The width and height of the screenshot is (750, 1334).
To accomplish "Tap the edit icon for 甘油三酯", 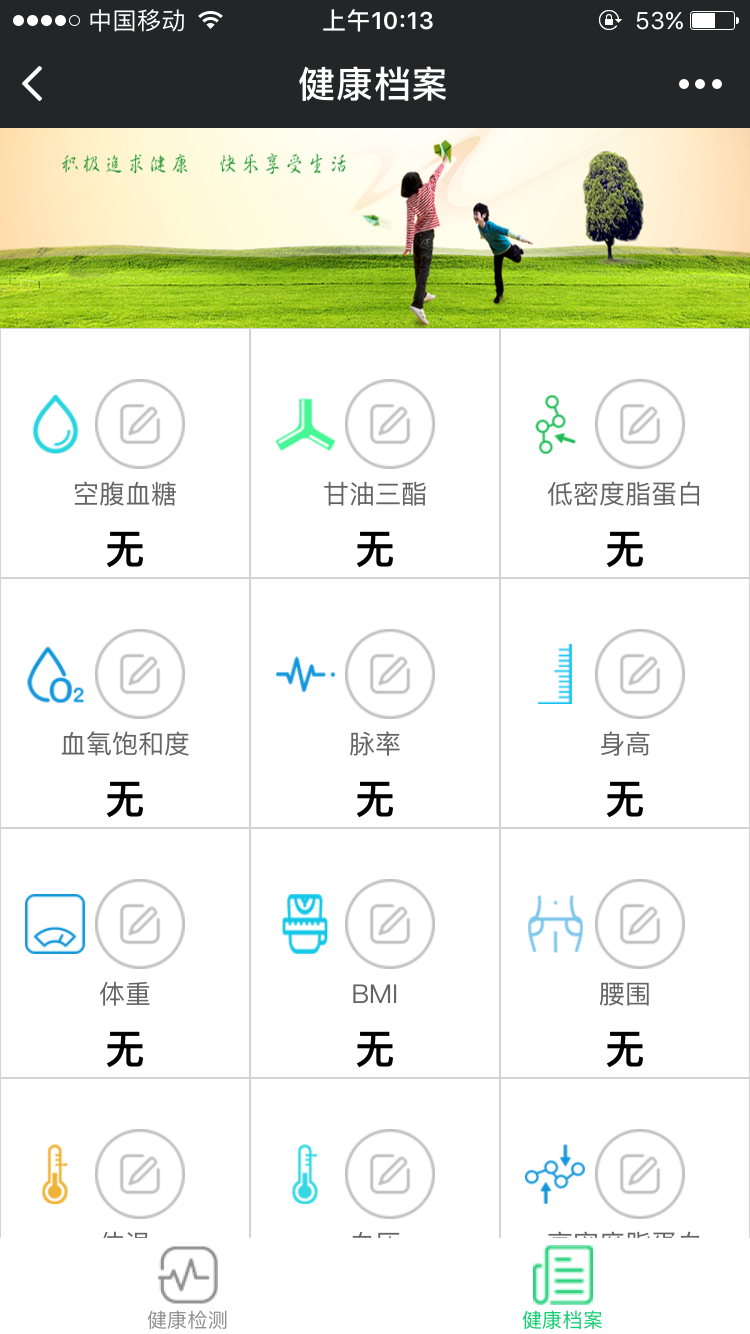I will [x=390, y=424].
